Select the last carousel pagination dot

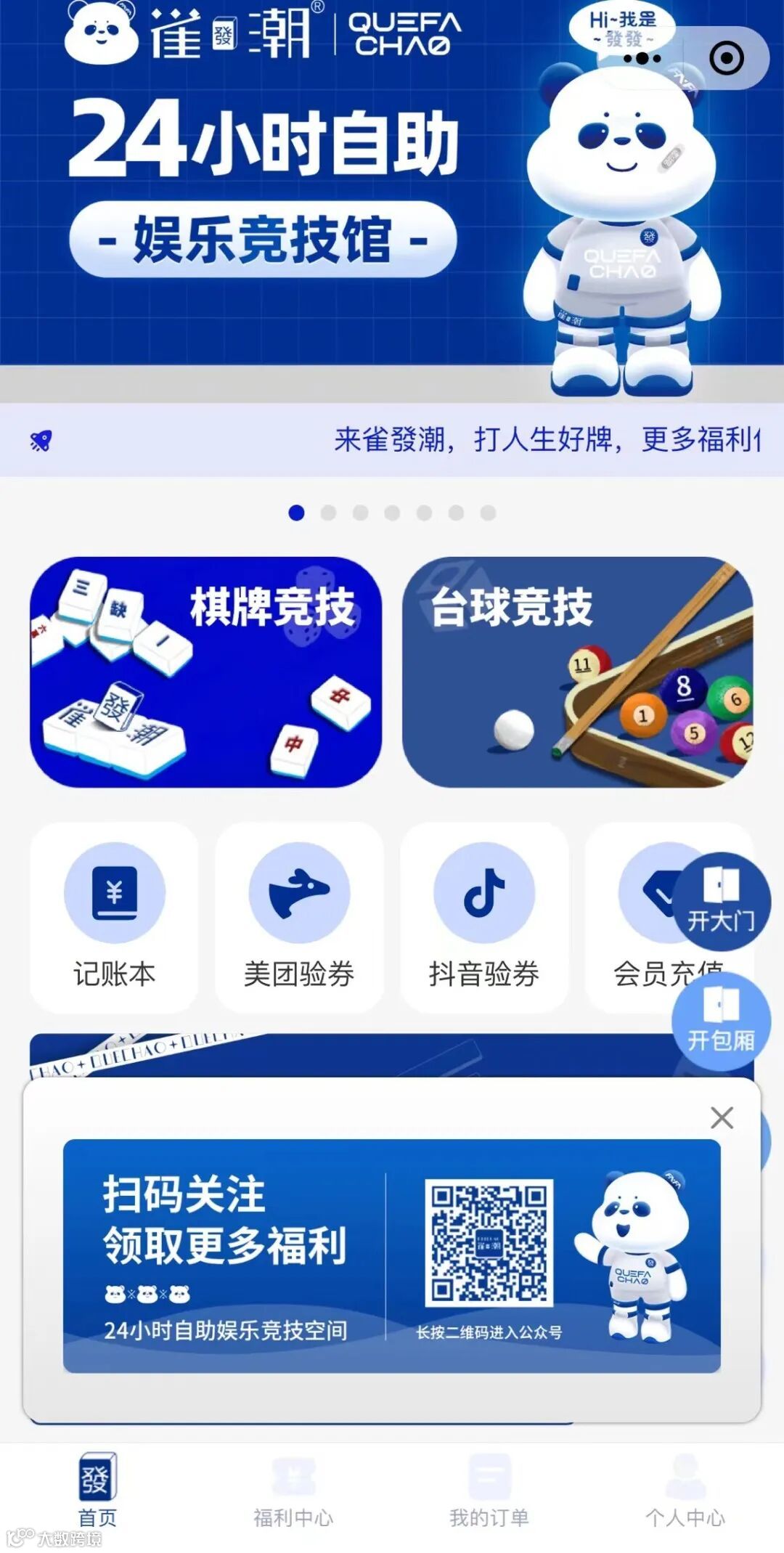488,513
